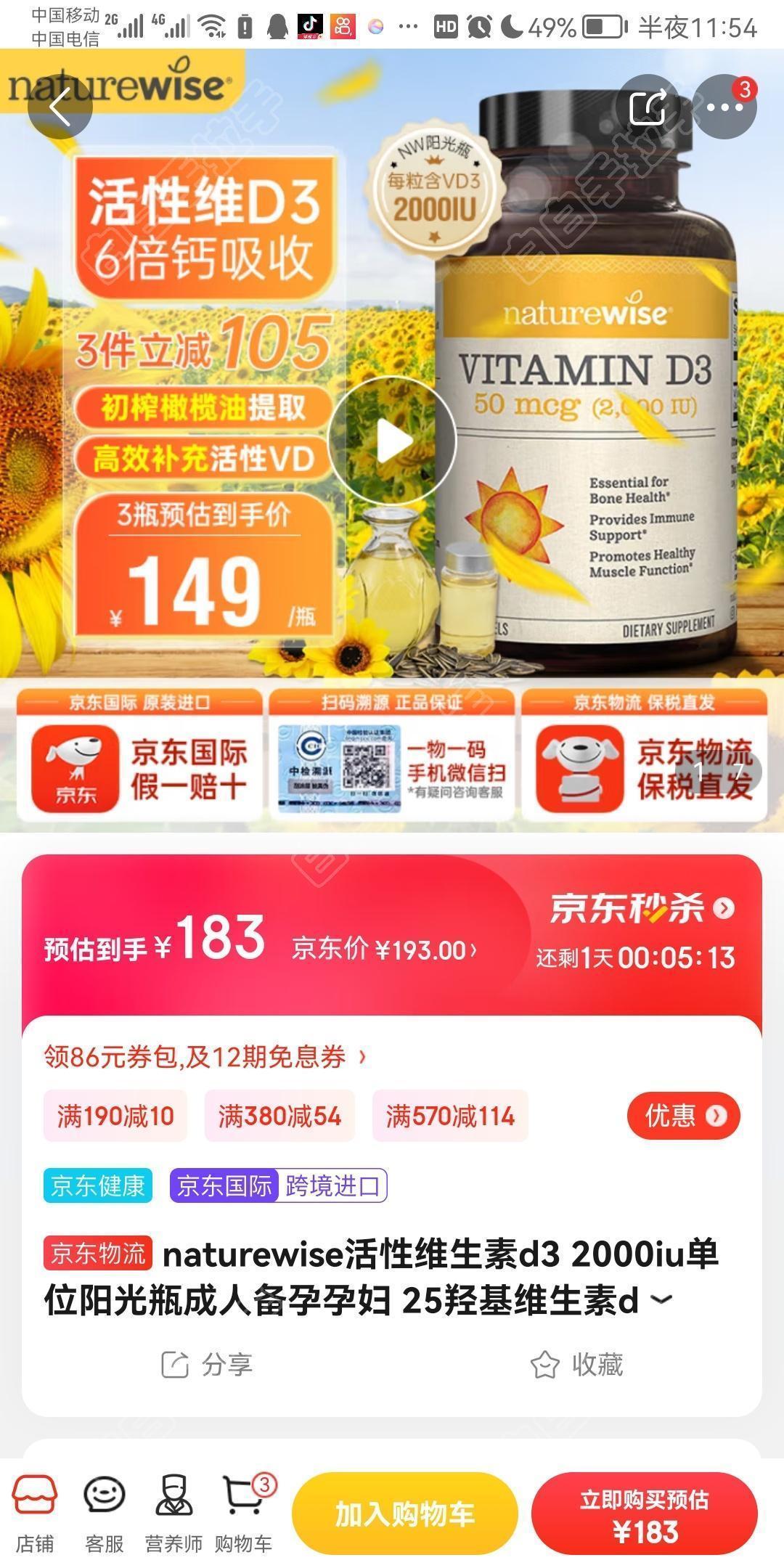The height and width of the screenshot is (1568, 784).
Task: Tap 加入购物车 to add to cart
Action: click(x=405, y=1514)
